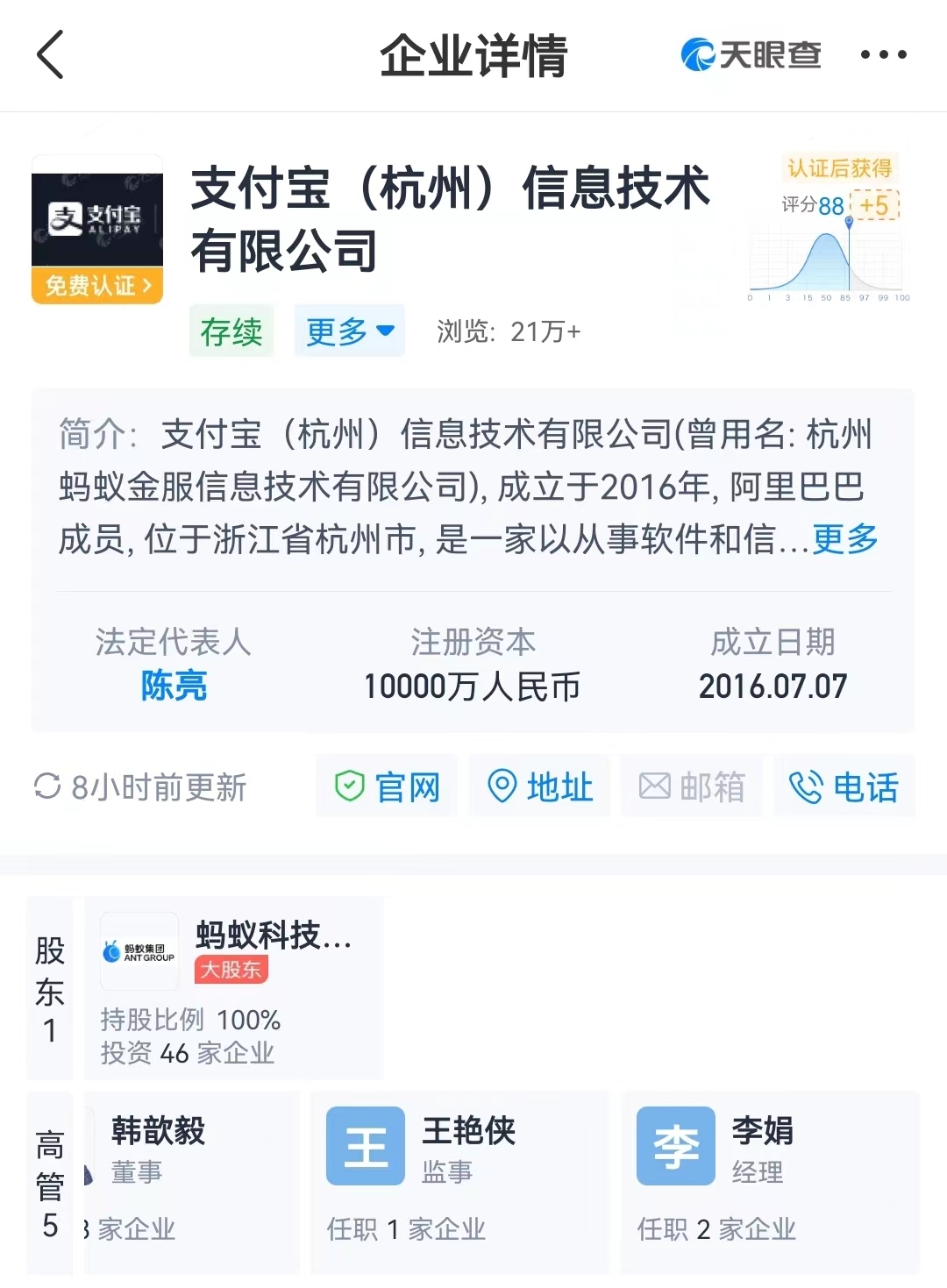947x1288 pixels.
Task: Open the 评分88 score chart
Action: click(x=829, y=246)
